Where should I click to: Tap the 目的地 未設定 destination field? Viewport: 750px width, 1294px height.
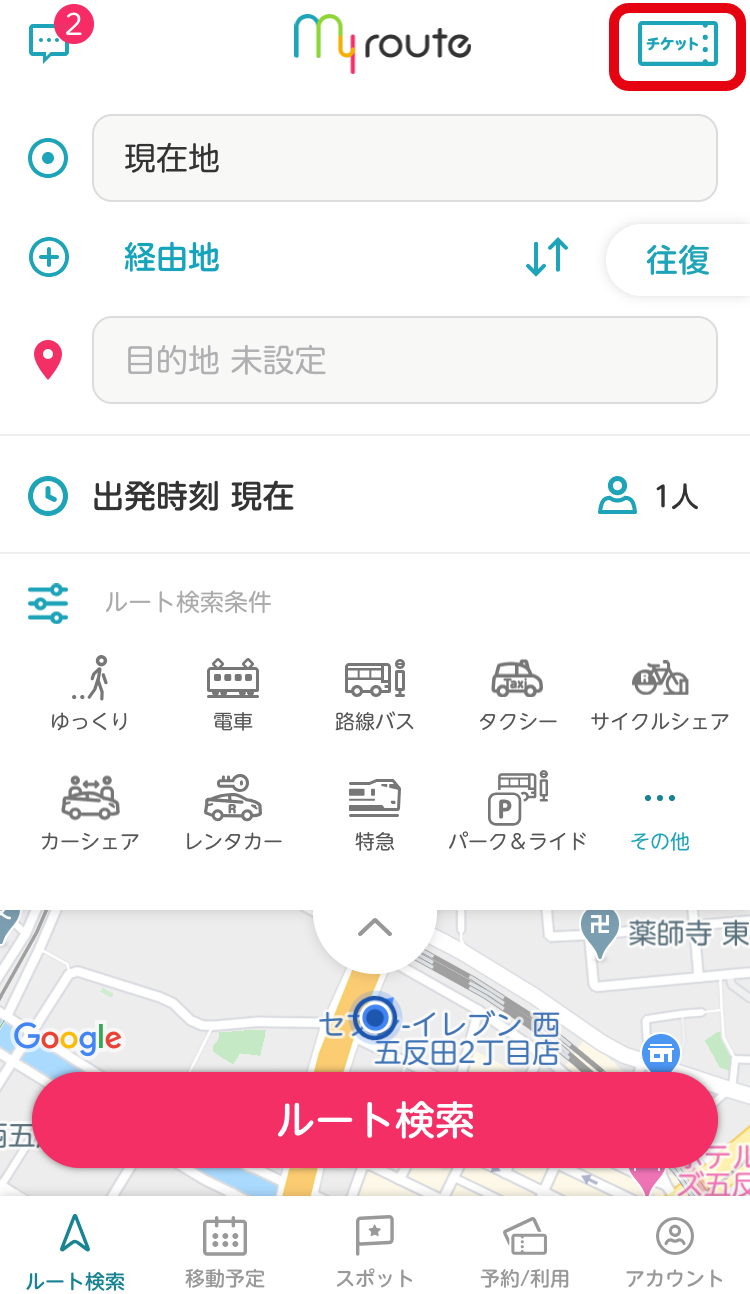(x=404, y=360)
